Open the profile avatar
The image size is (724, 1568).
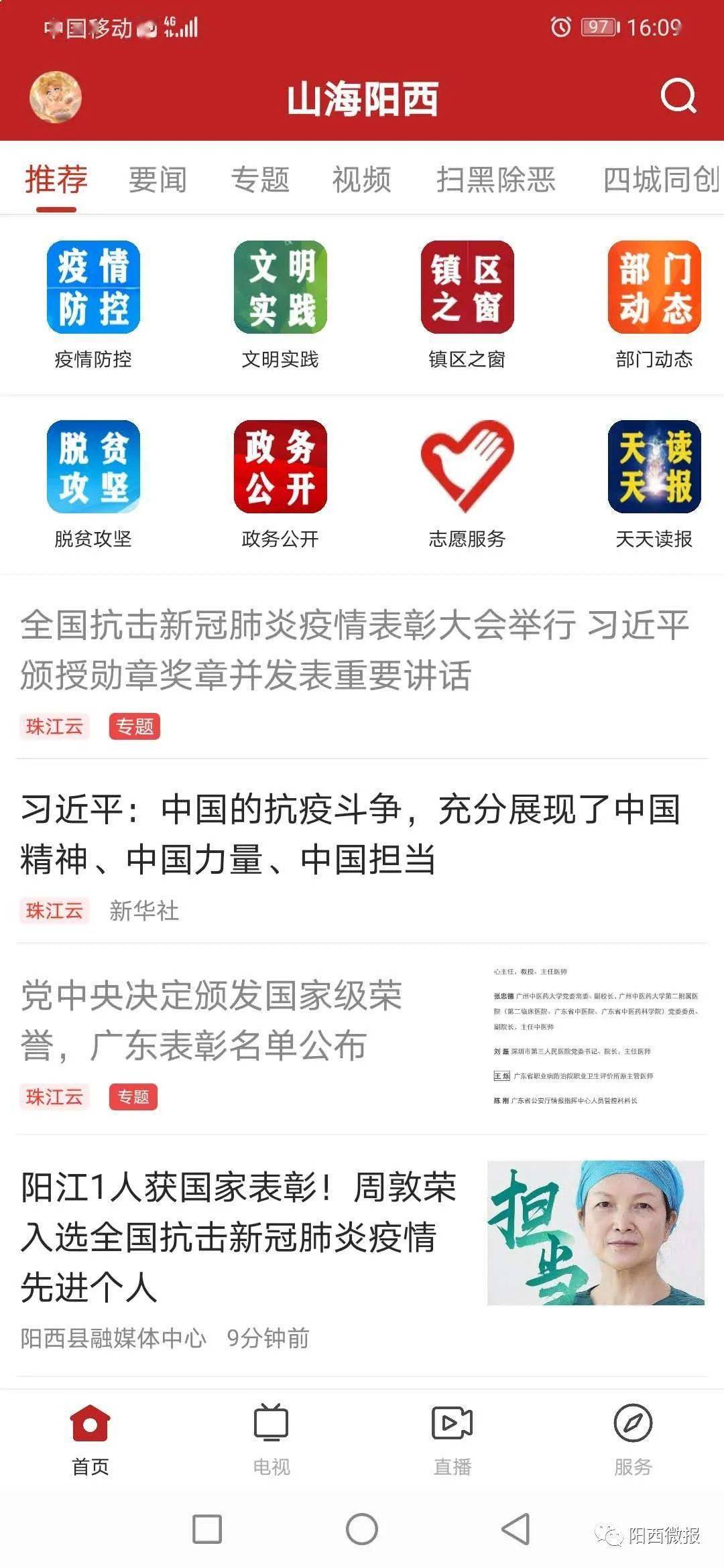click(x=56, y=97)
